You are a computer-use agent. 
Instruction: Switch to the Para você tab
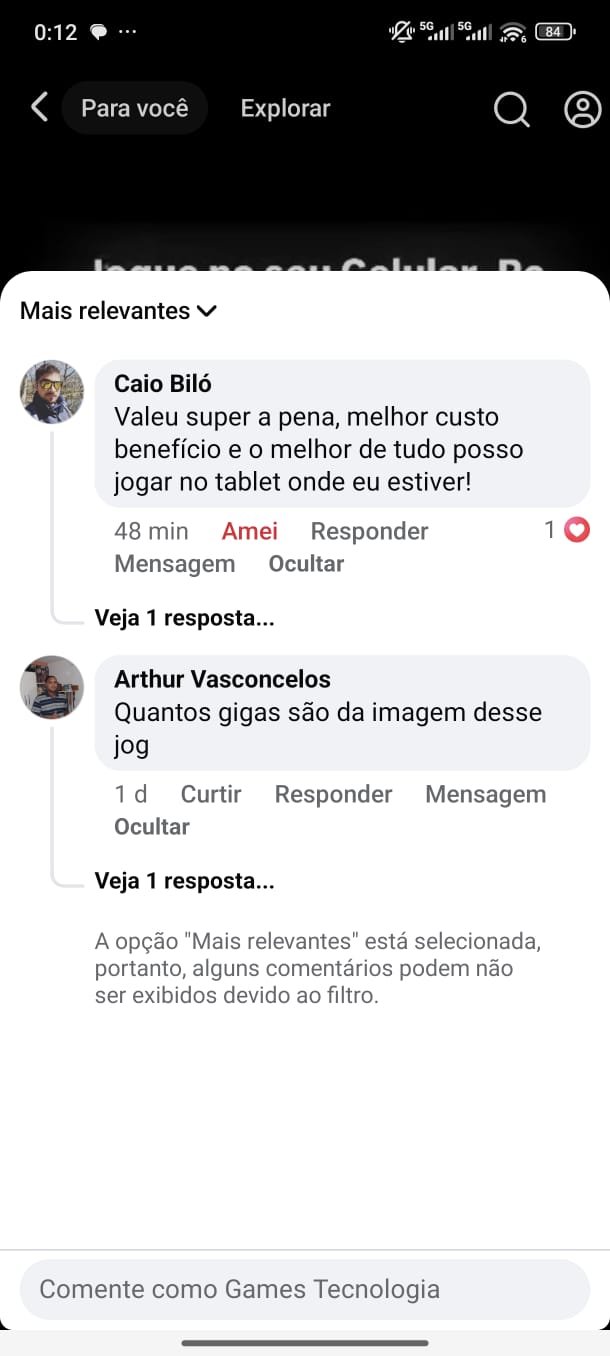point(135,108)
